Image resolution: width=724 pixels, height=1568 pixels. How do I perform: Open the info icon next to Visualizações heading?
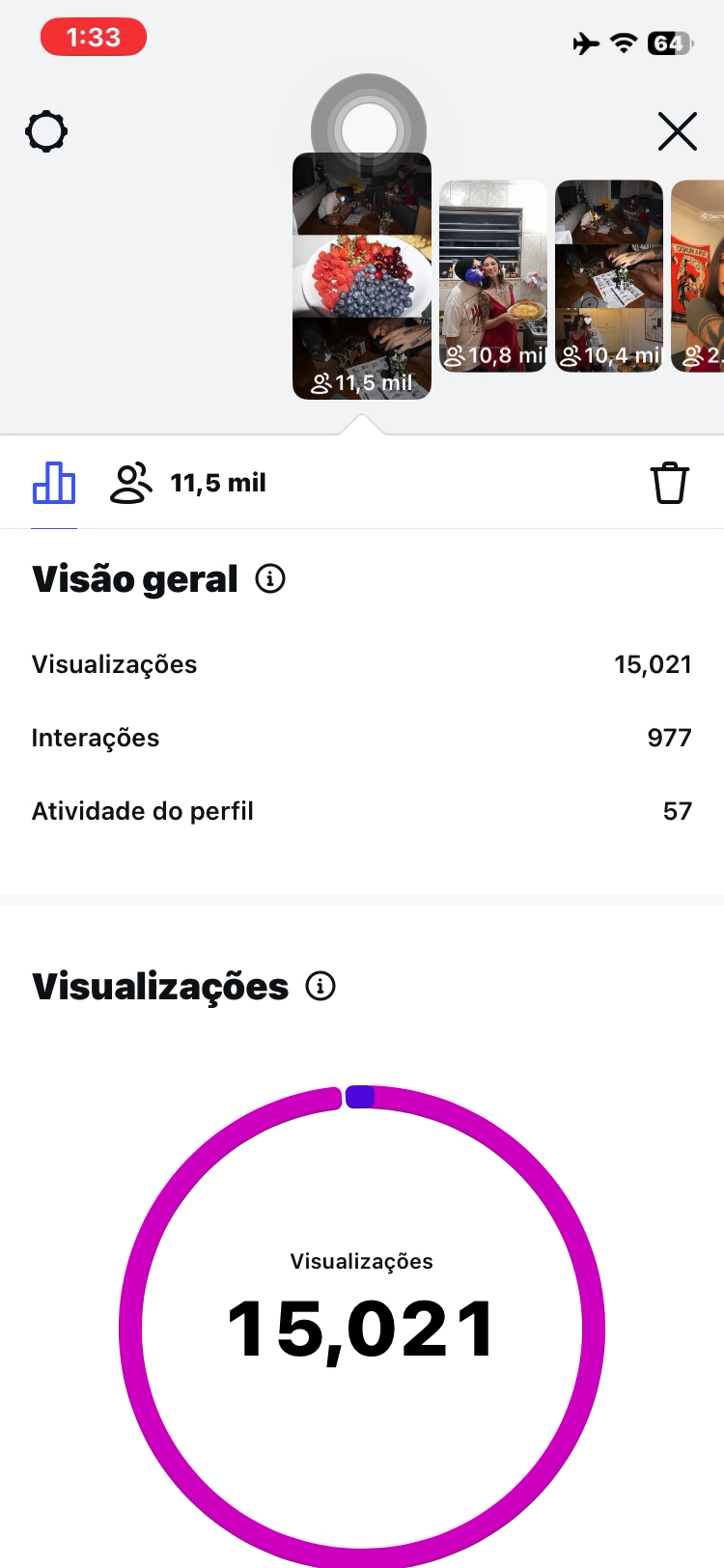320,987
